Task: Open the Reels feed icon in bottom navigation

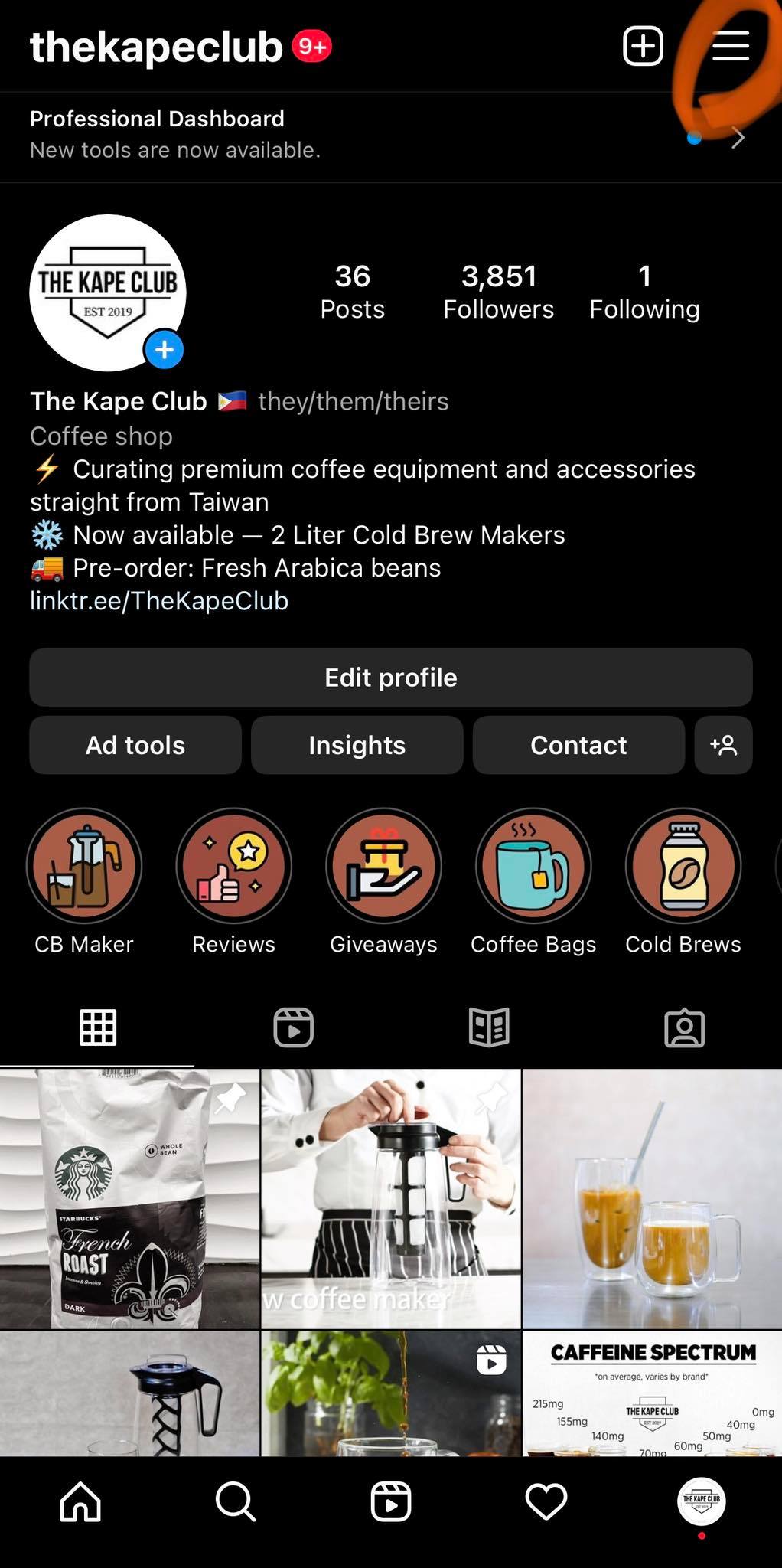Action: [x=391, y=1502]
